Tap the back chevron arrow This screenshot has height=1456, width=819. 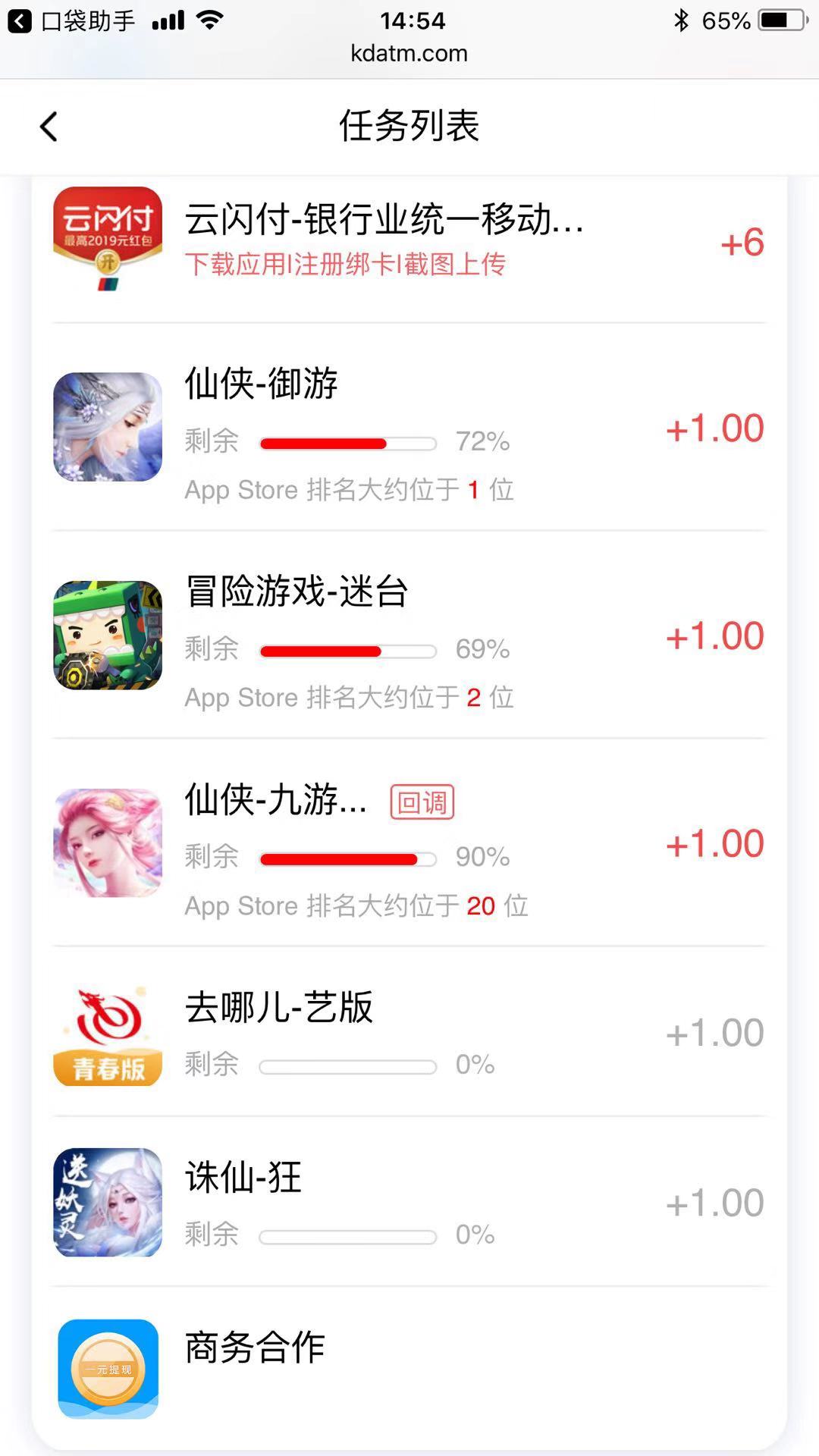tap(49, 126)
